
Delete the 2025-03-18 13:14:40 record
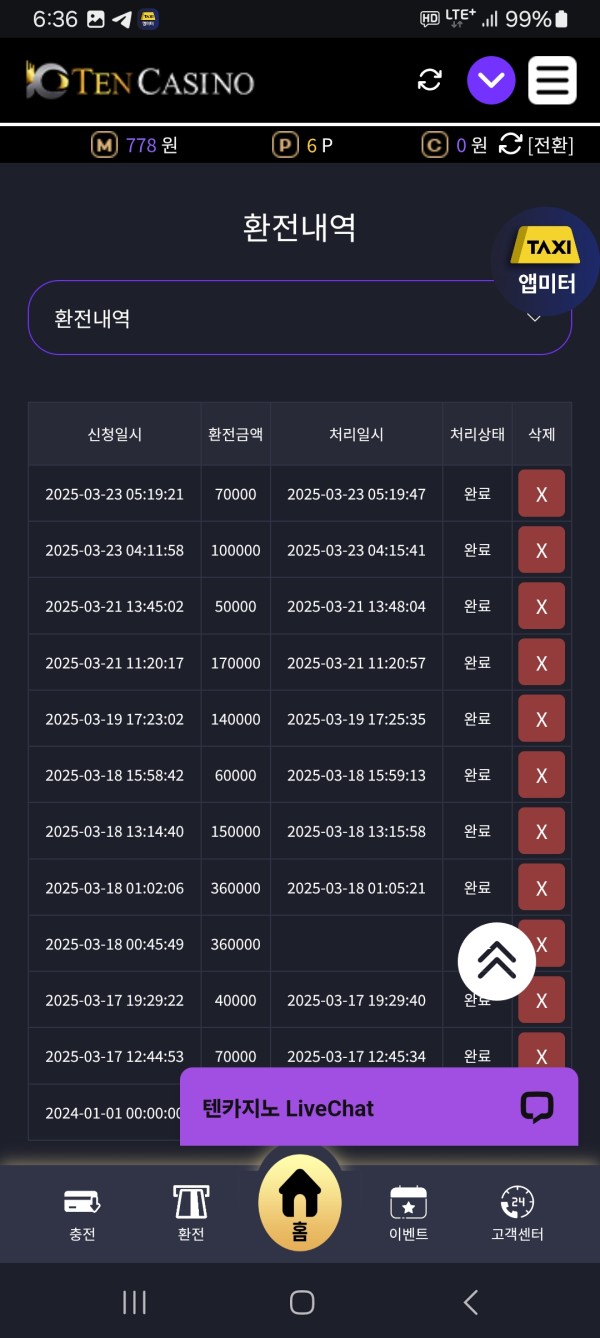click(541, 831)
